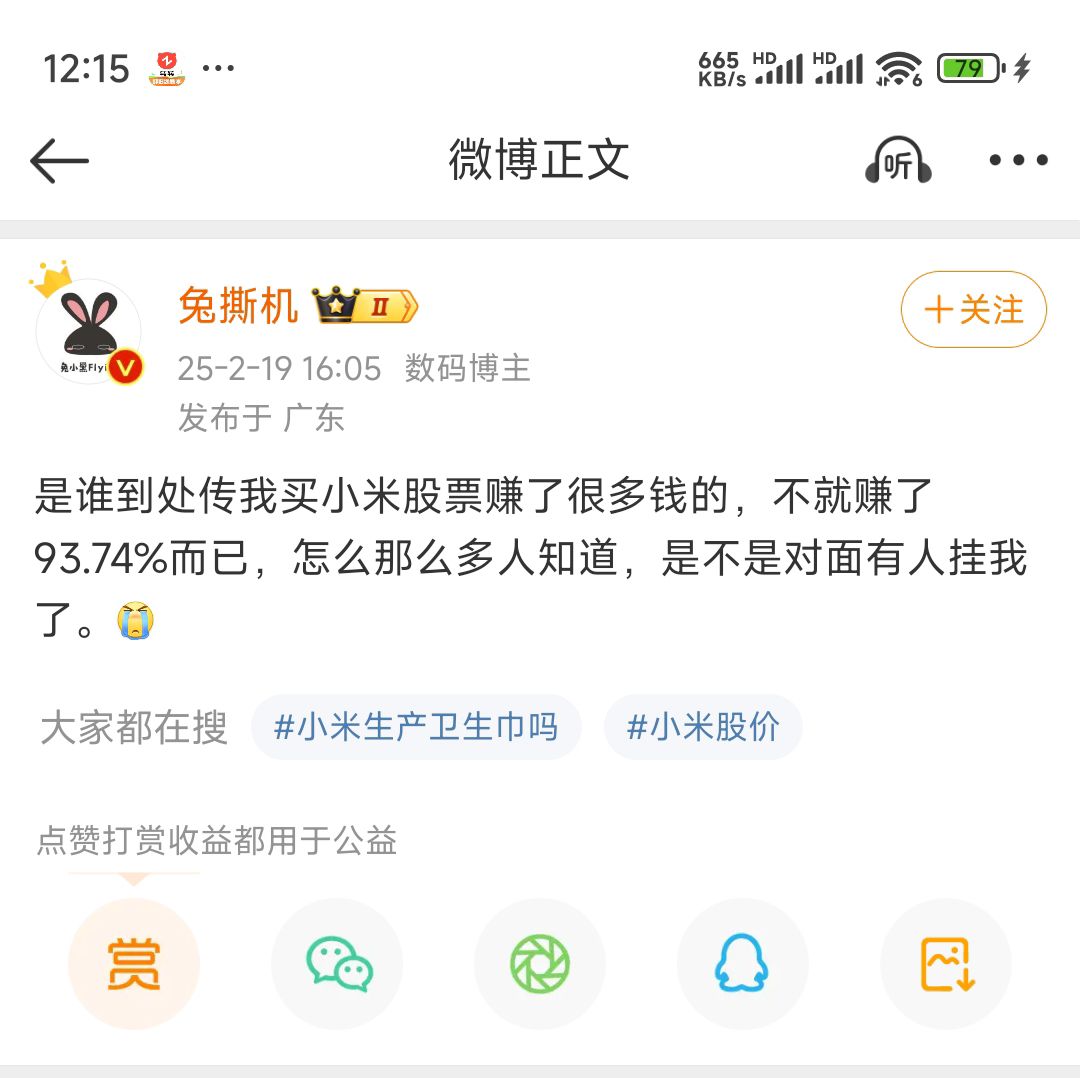Listen to this post with the headphone icon

tap(898, 161)
